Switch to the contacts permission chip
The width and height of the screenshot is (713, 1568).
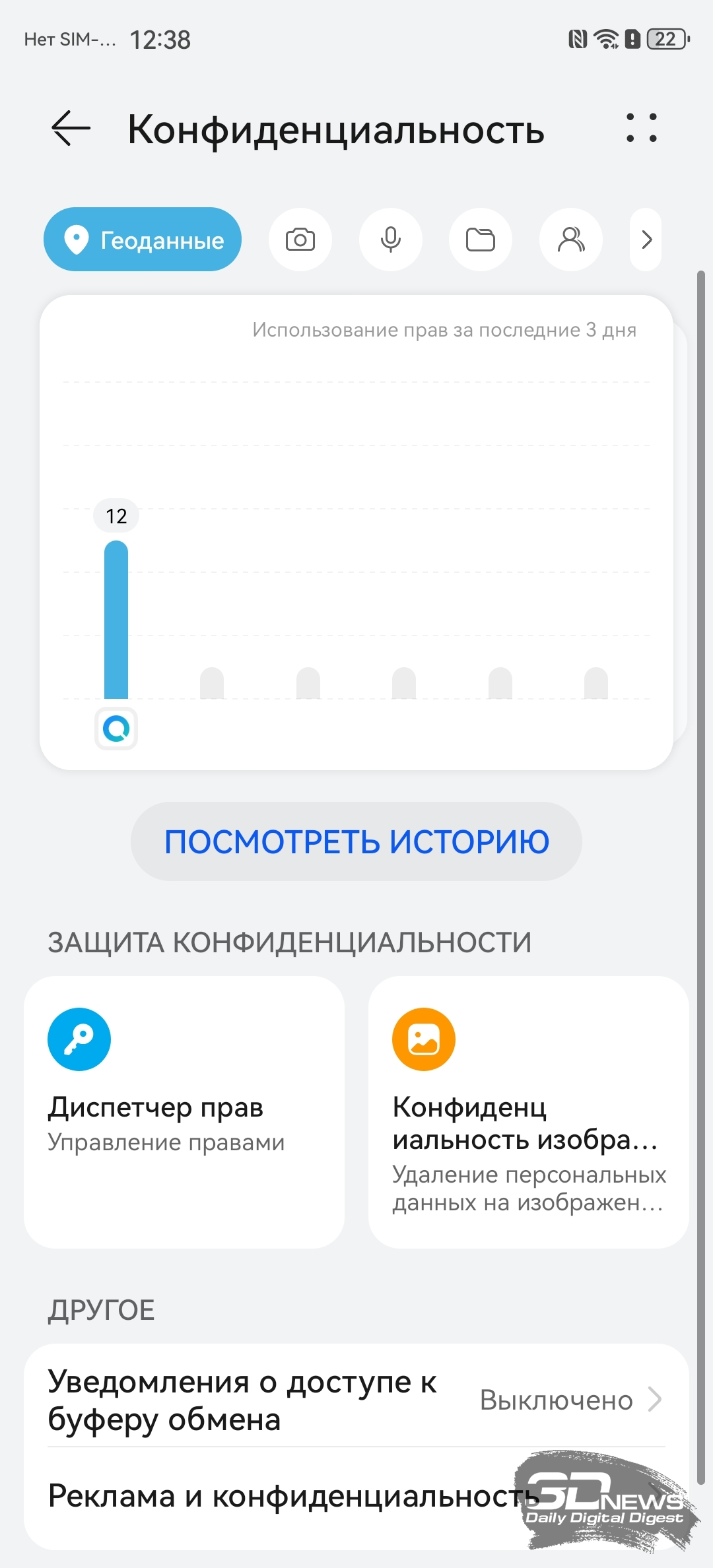571,240
